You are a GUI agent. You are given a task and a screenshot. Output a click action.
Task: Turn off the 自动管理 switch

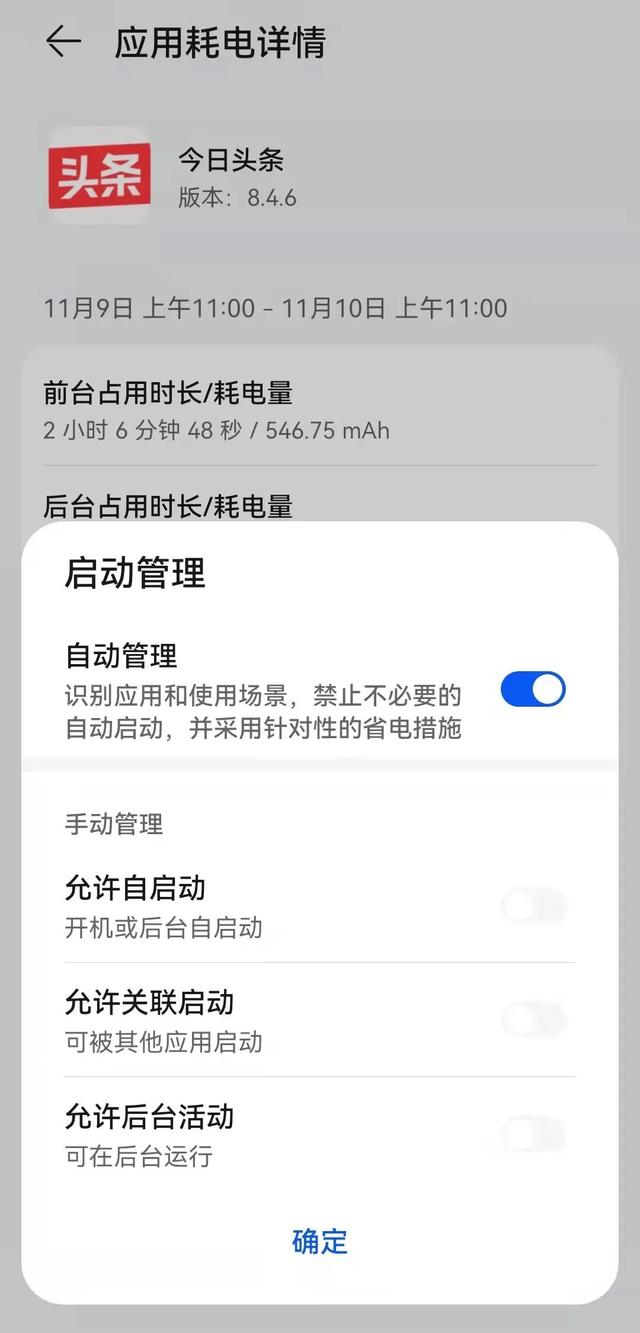[533, 690]
